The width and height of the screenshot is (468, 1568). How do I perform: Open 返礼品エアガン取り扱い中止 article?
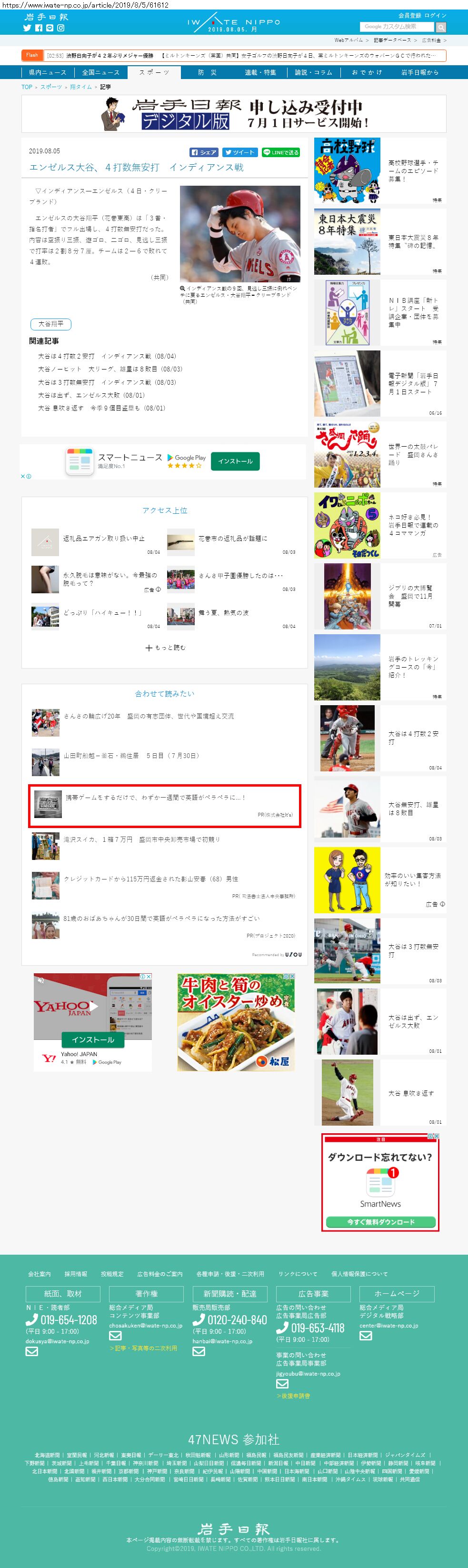click(103, 539)
